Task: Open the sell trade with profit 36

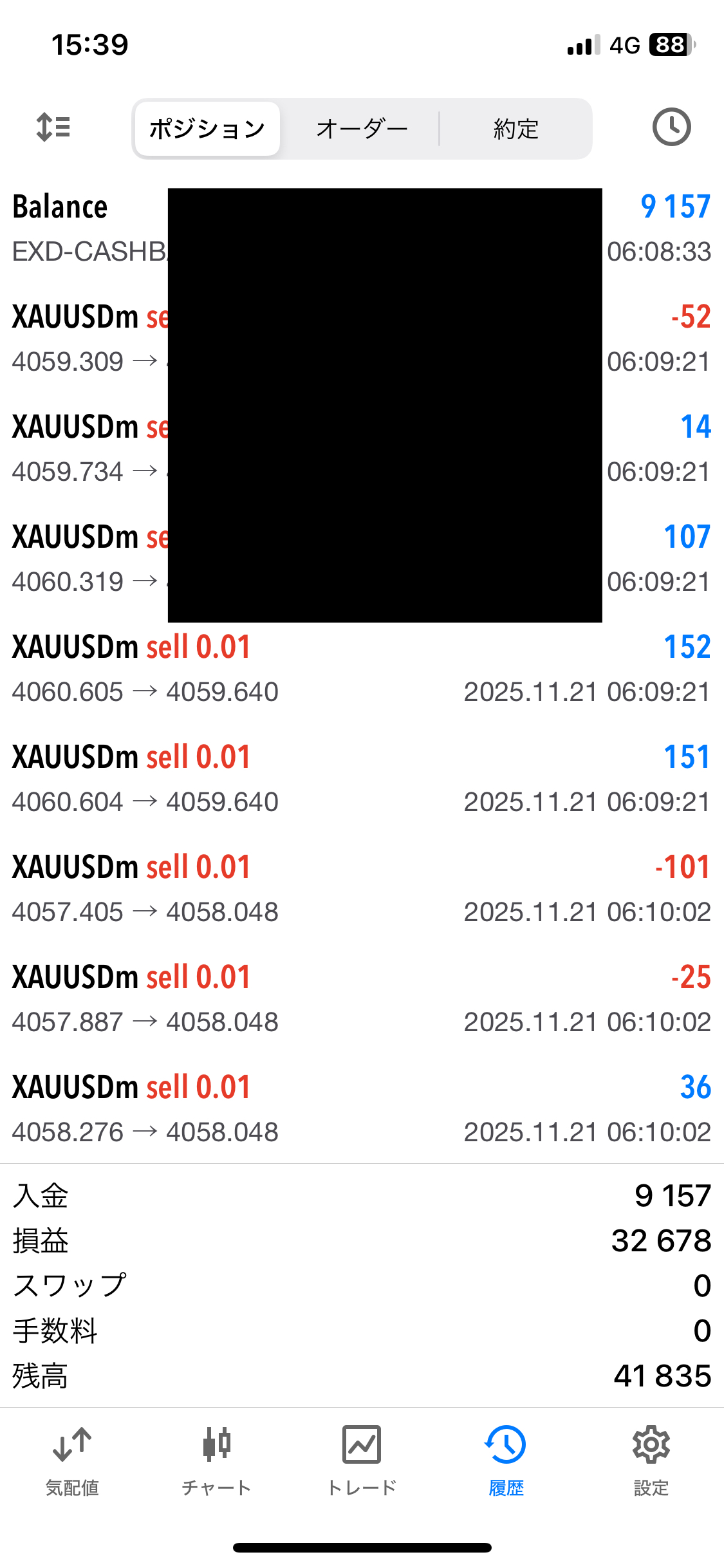Action: (362, 1108)
